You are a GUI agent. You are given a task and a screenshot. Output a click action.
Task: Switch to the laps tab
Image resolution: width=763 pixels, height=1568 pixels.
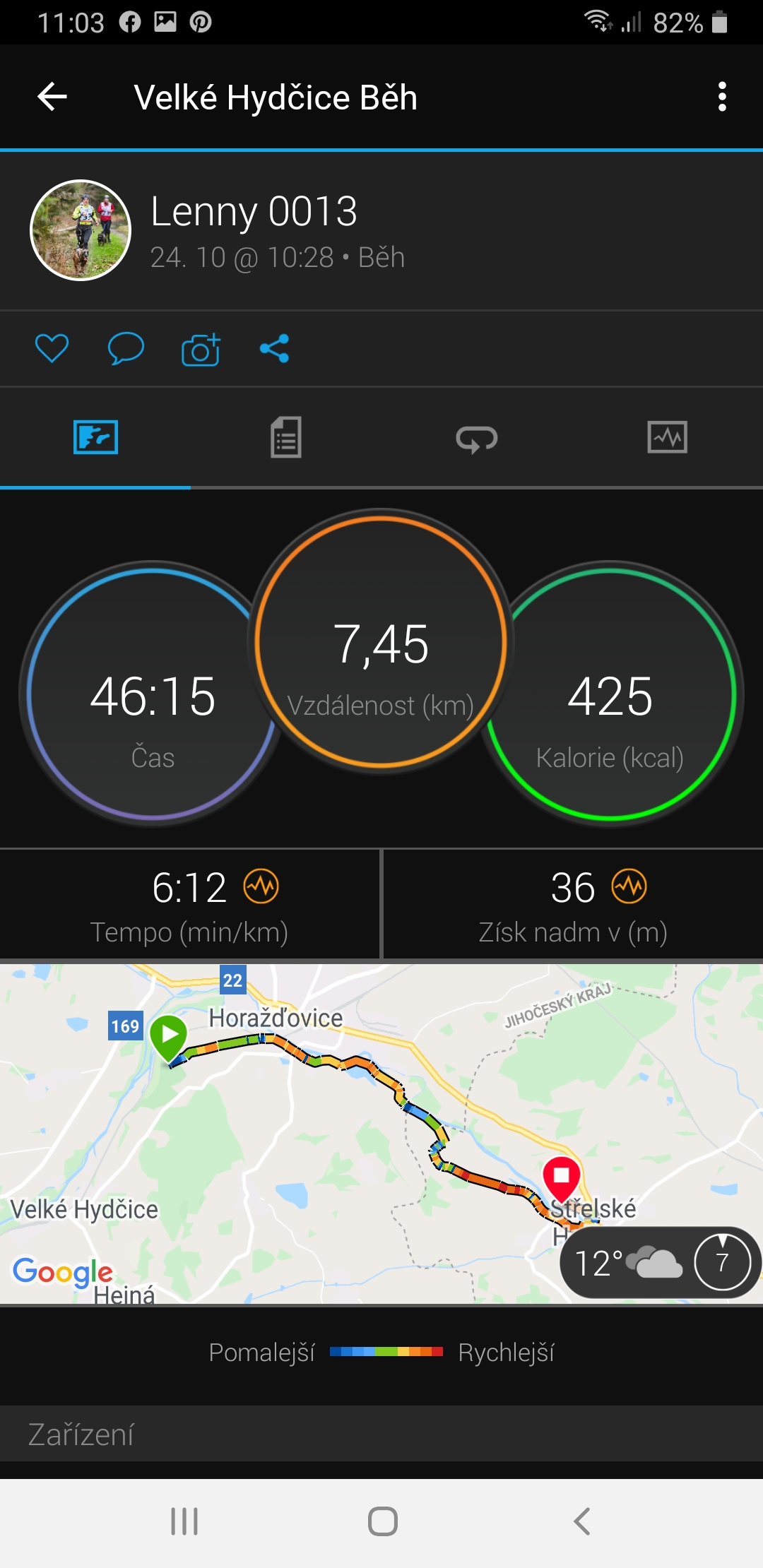(x=477, y=439)
